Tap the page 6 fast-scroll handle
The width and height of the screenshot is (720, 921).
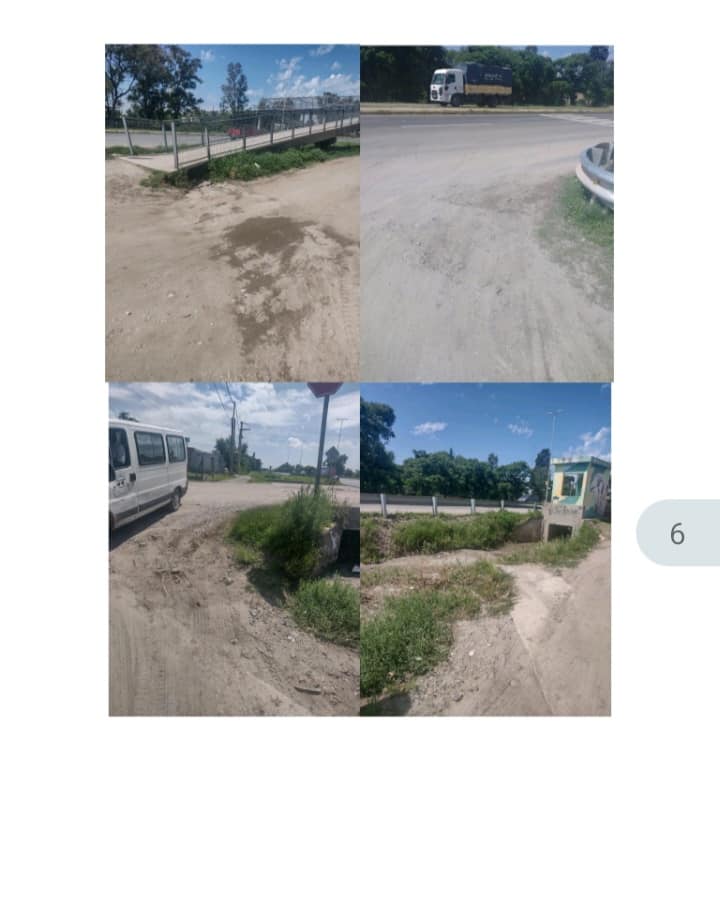point(679,534)
